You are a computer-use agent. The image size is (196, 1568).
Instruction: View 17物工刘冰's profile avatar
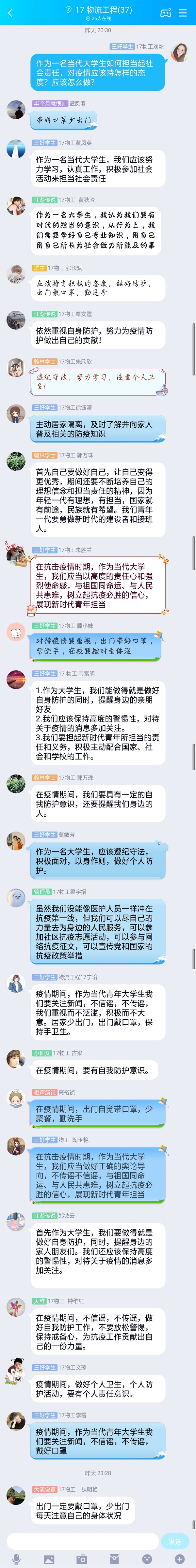click(x=180, y=52)
